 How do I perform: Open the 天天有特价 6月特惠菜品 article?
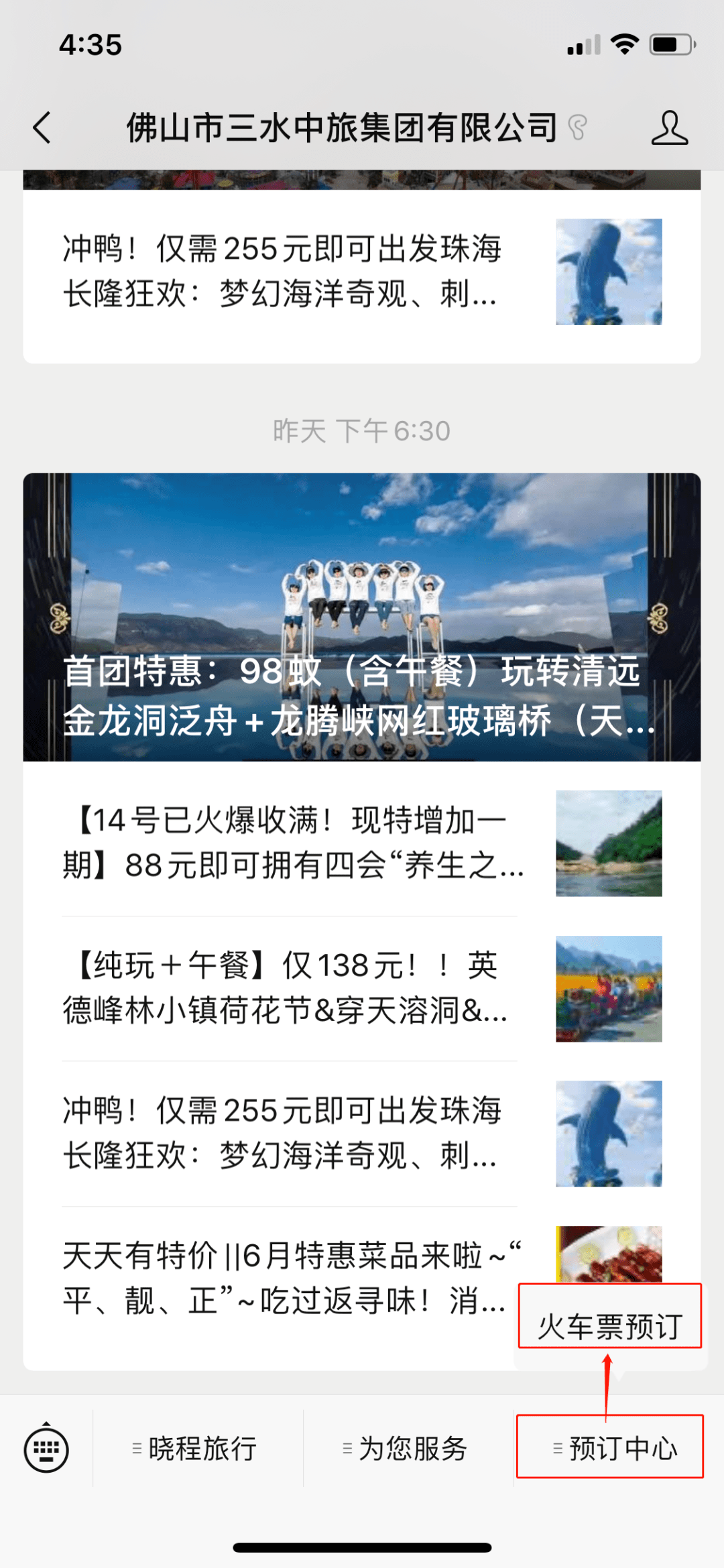tap(288, 1278)
